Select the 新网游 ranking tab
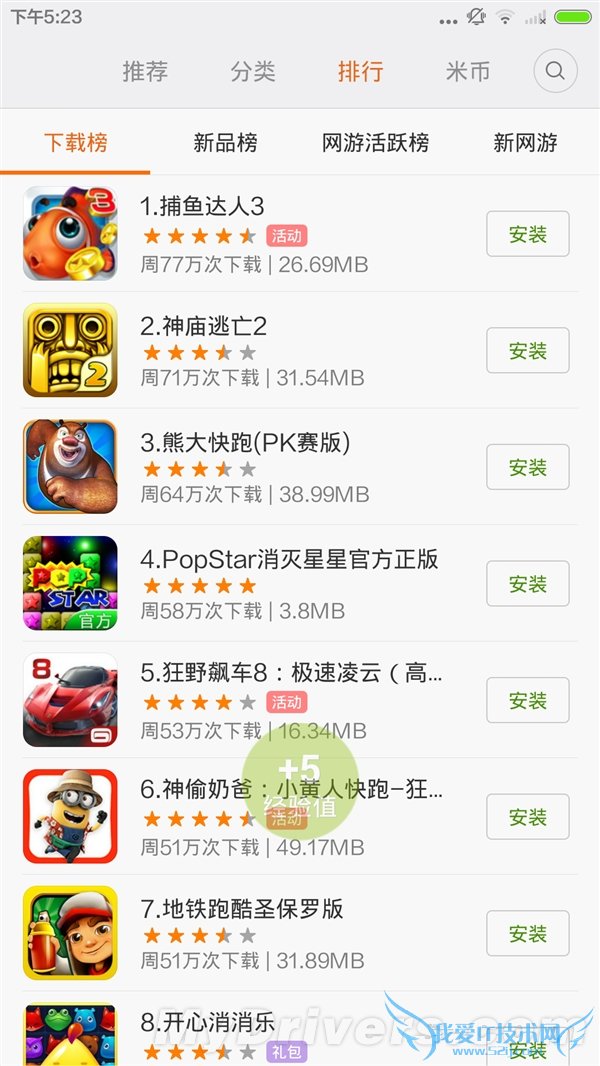 pyautogui.click(x=525, y=142)
